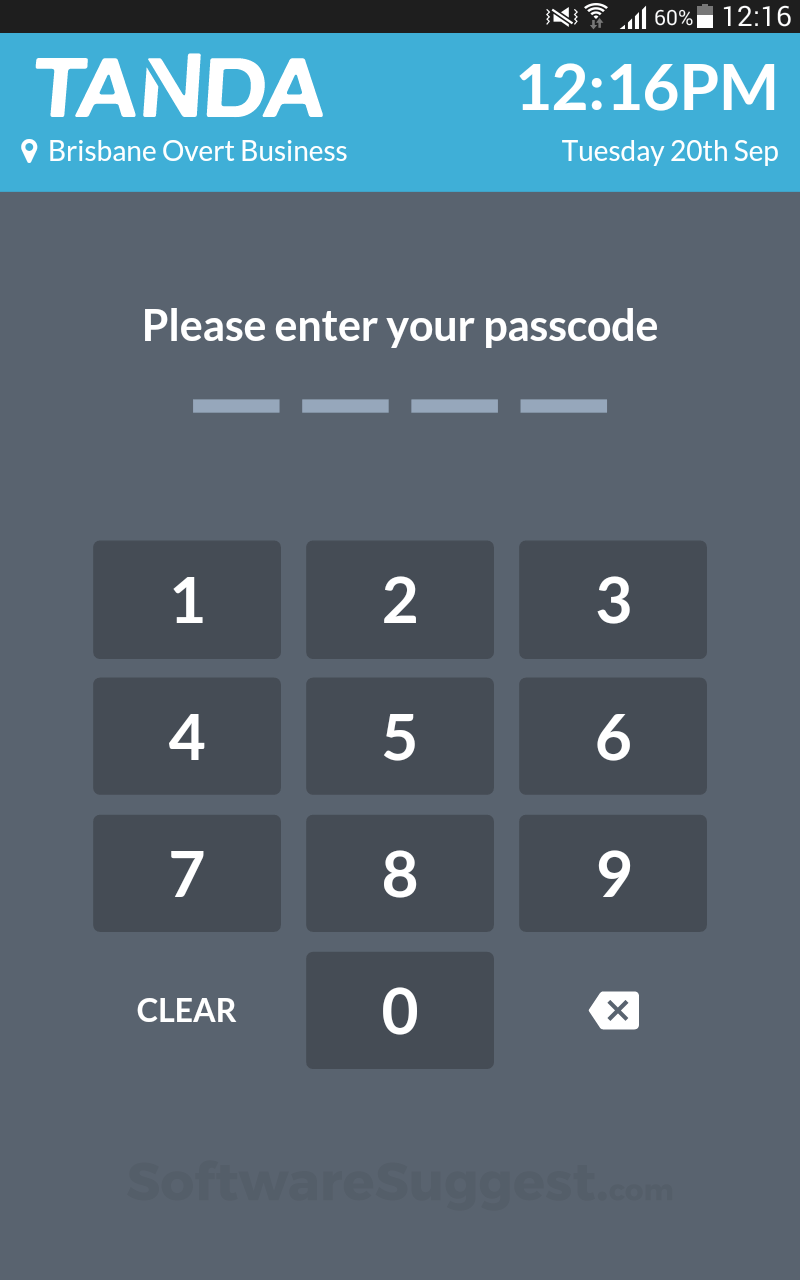
Task: Clear the entered passcode
Action: point(187,1010)
